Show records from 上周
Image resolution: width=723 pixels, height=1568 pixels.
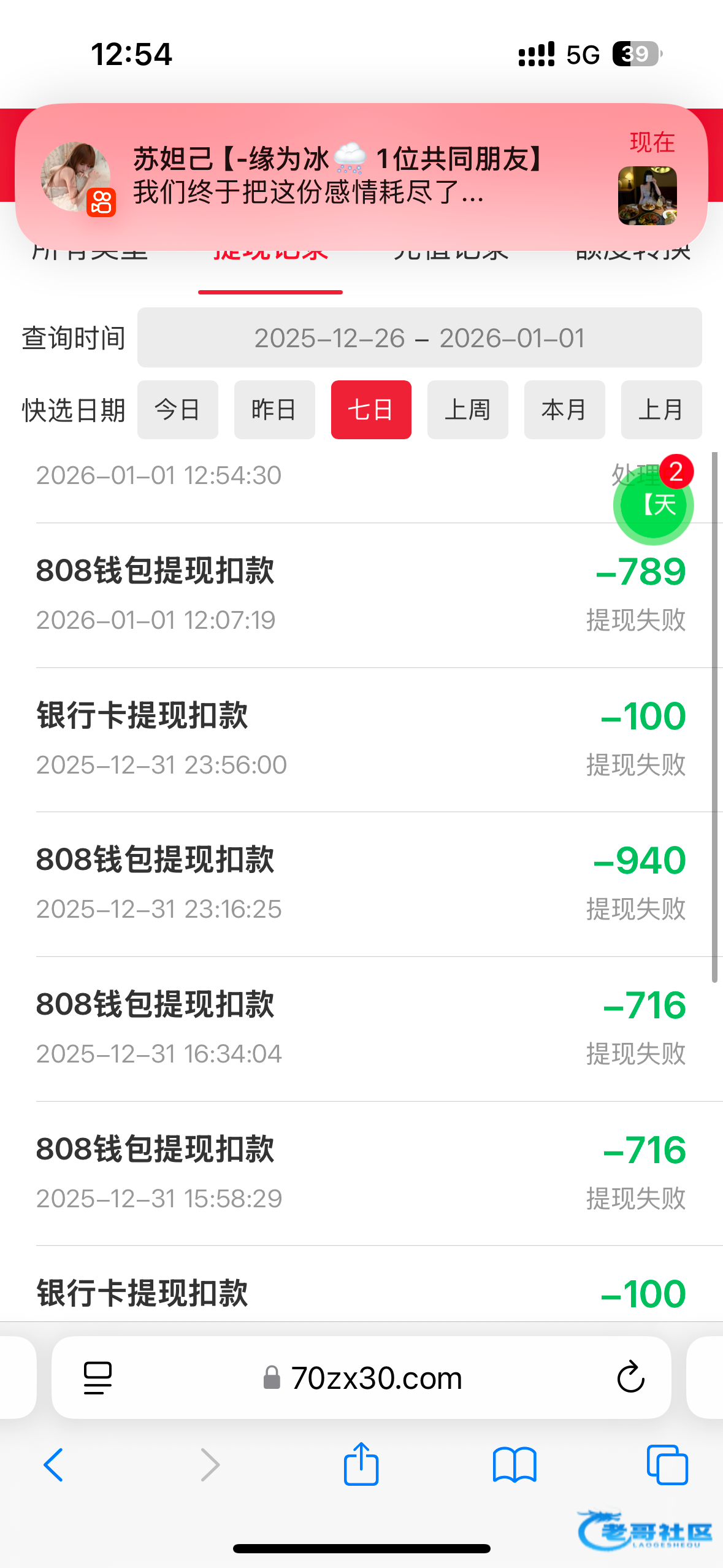pyautogui.click(x=467, y=410)
